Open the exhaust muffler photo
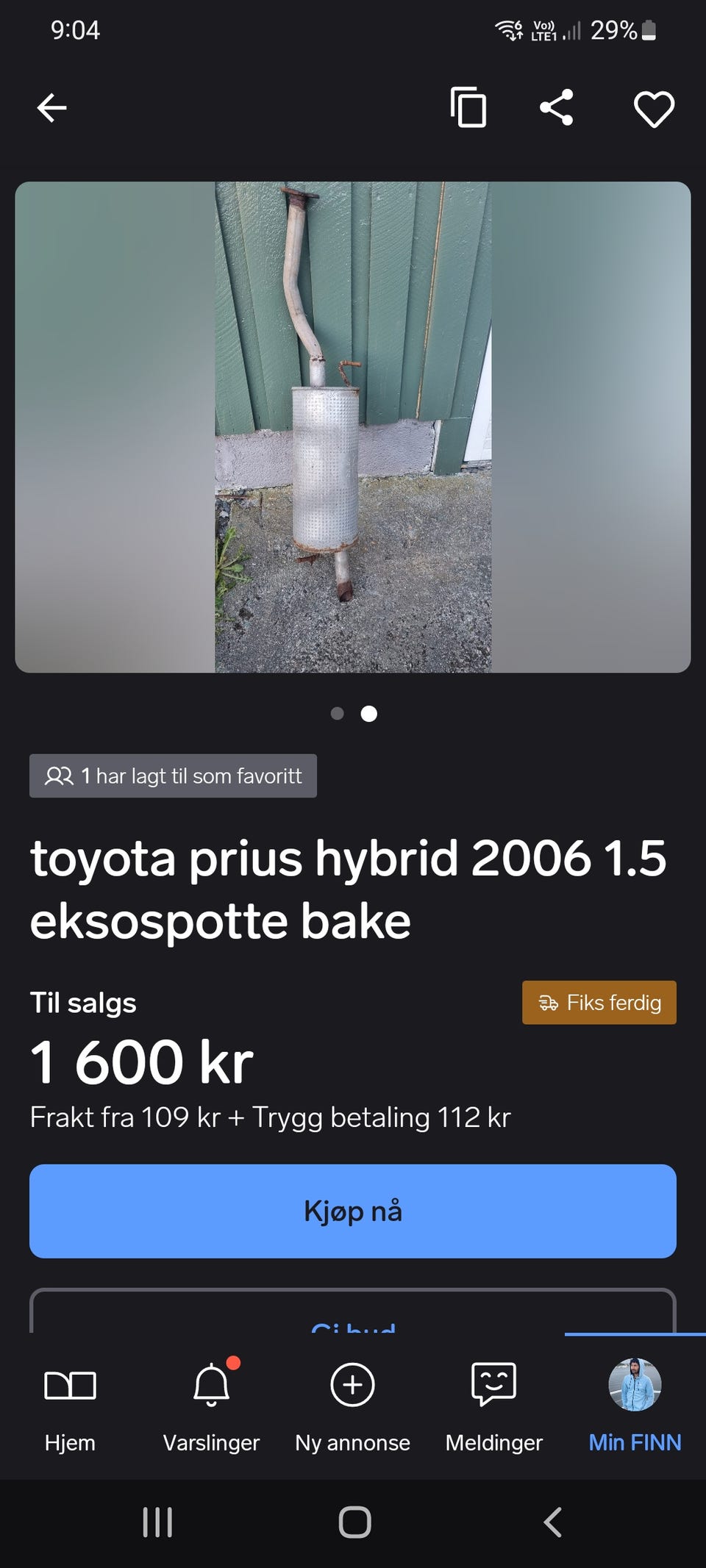The image size is (706, 1568). click(353, 427)
